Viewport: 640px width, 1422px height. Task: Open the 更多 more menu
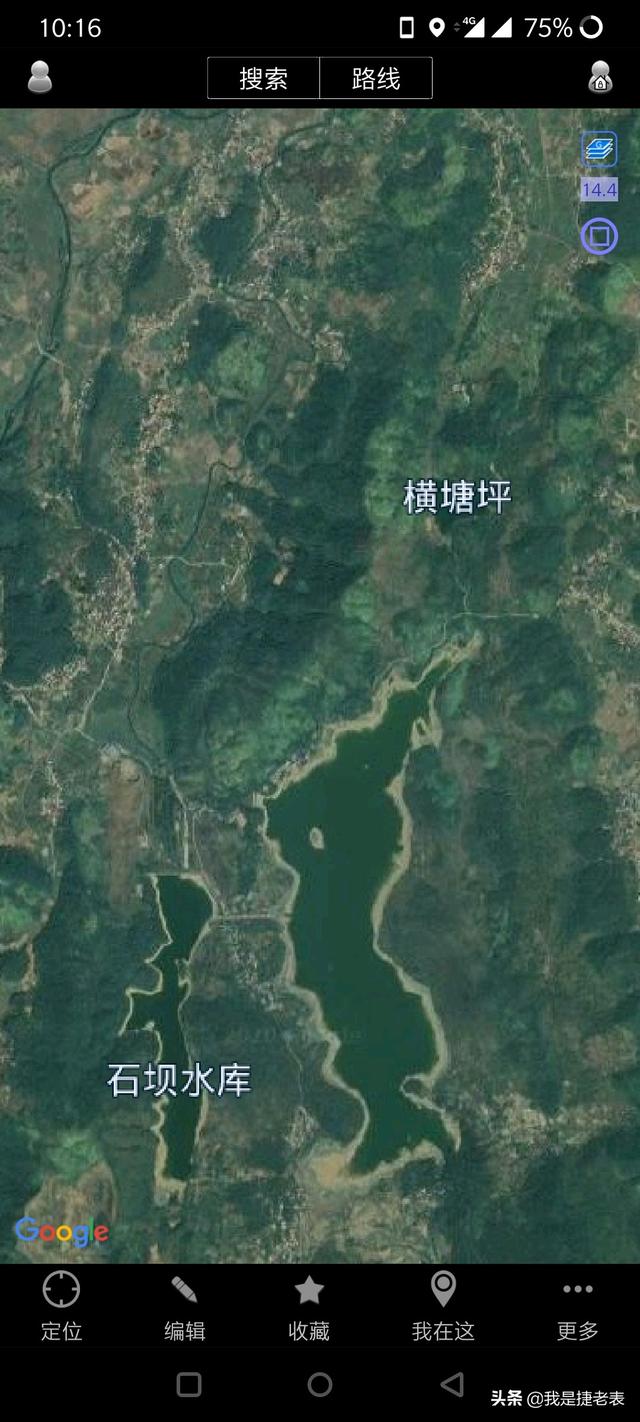[x=578, y=1307]
